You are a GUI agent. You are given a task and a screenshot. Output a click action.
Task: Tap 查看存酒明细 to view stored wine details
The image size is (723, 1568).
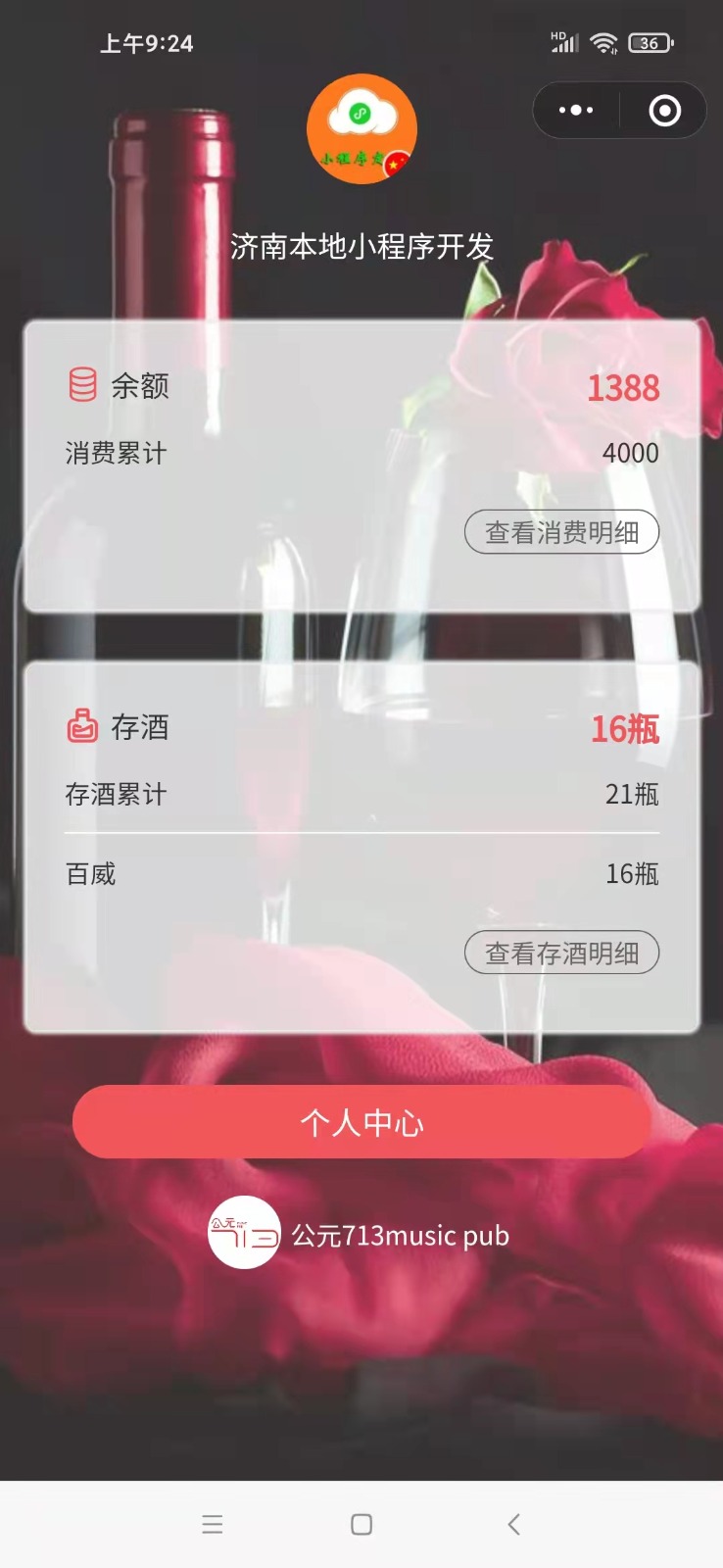tap(561, 953)
